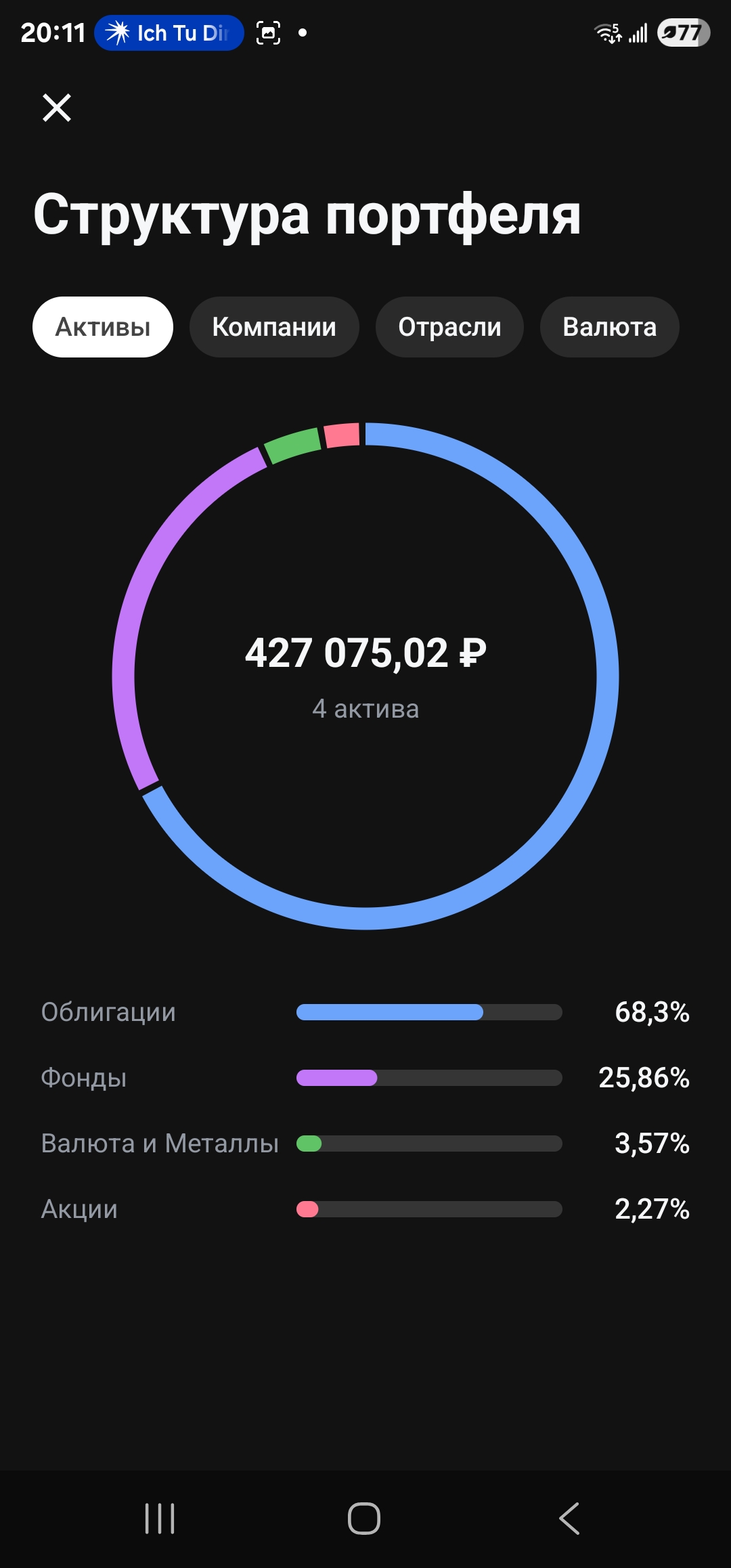Go to the home screen
731x1568 pixels.
point(364,1519)
